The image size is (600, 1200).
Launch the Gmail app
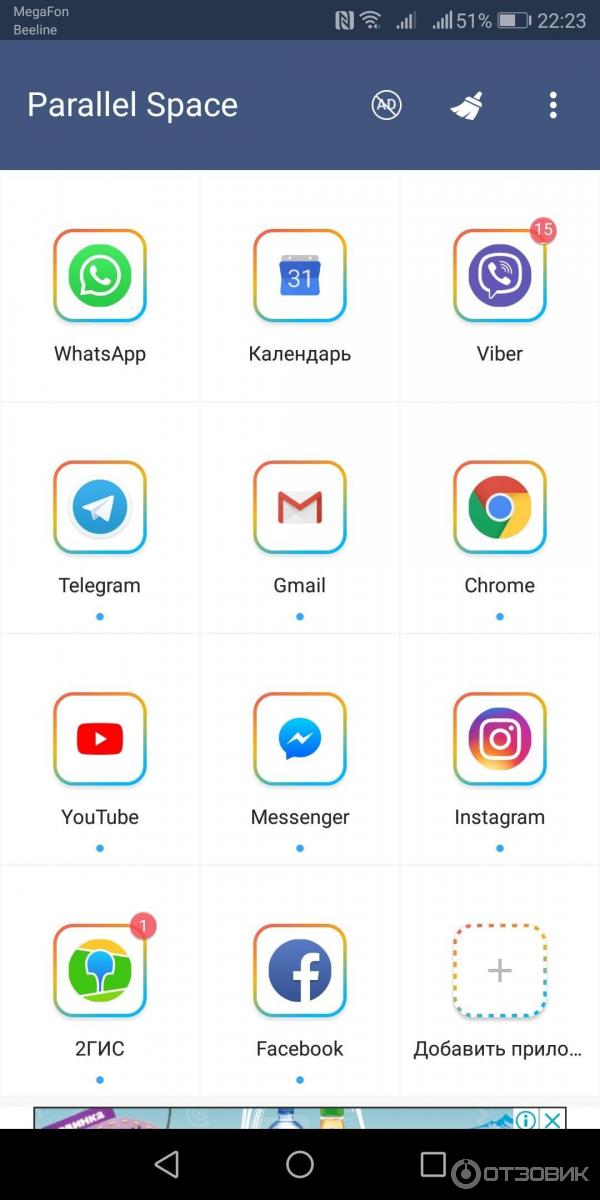300,508
